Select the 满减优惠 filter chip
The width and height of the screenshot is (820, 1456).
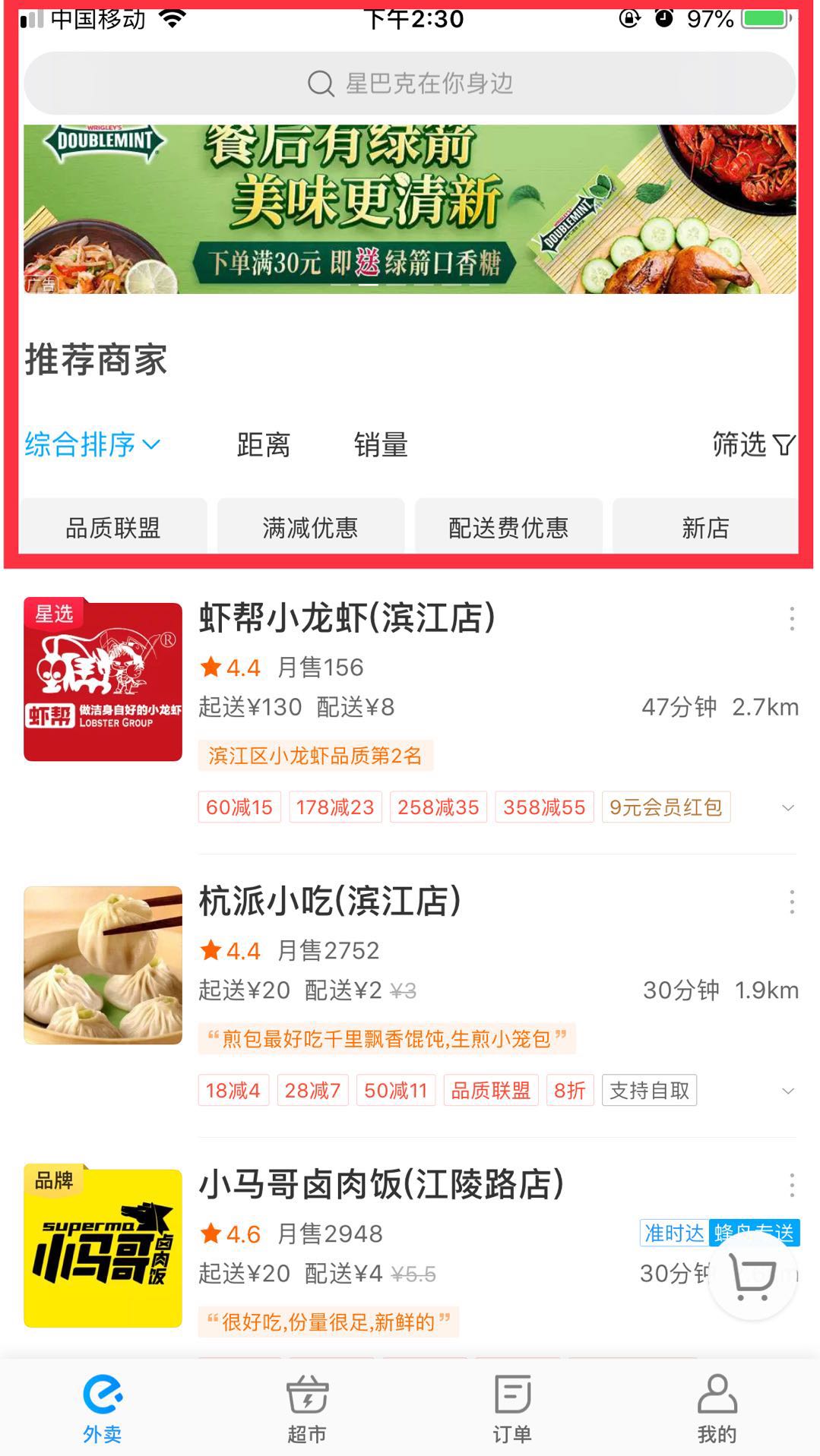310,527
